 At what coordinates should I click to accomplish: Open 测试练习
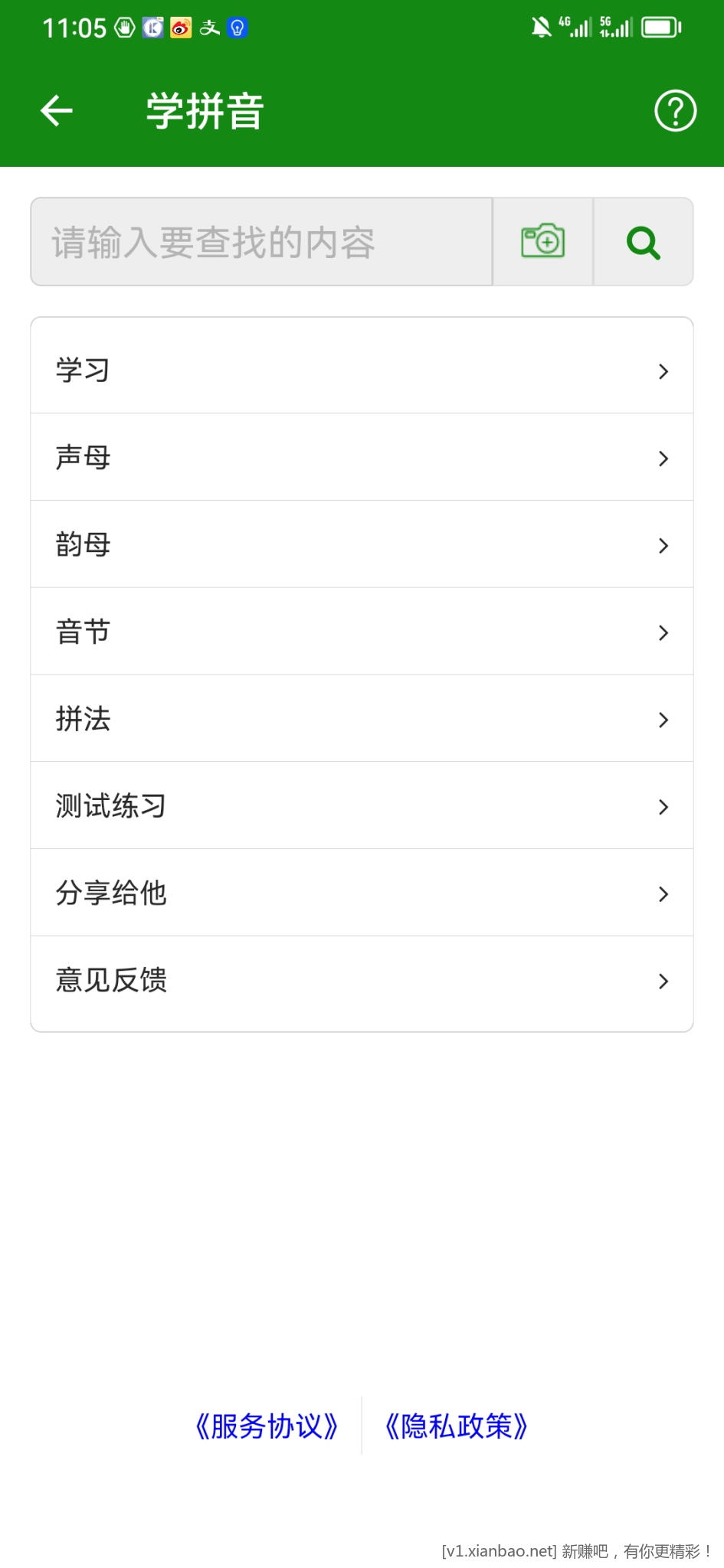click(362, 805)
